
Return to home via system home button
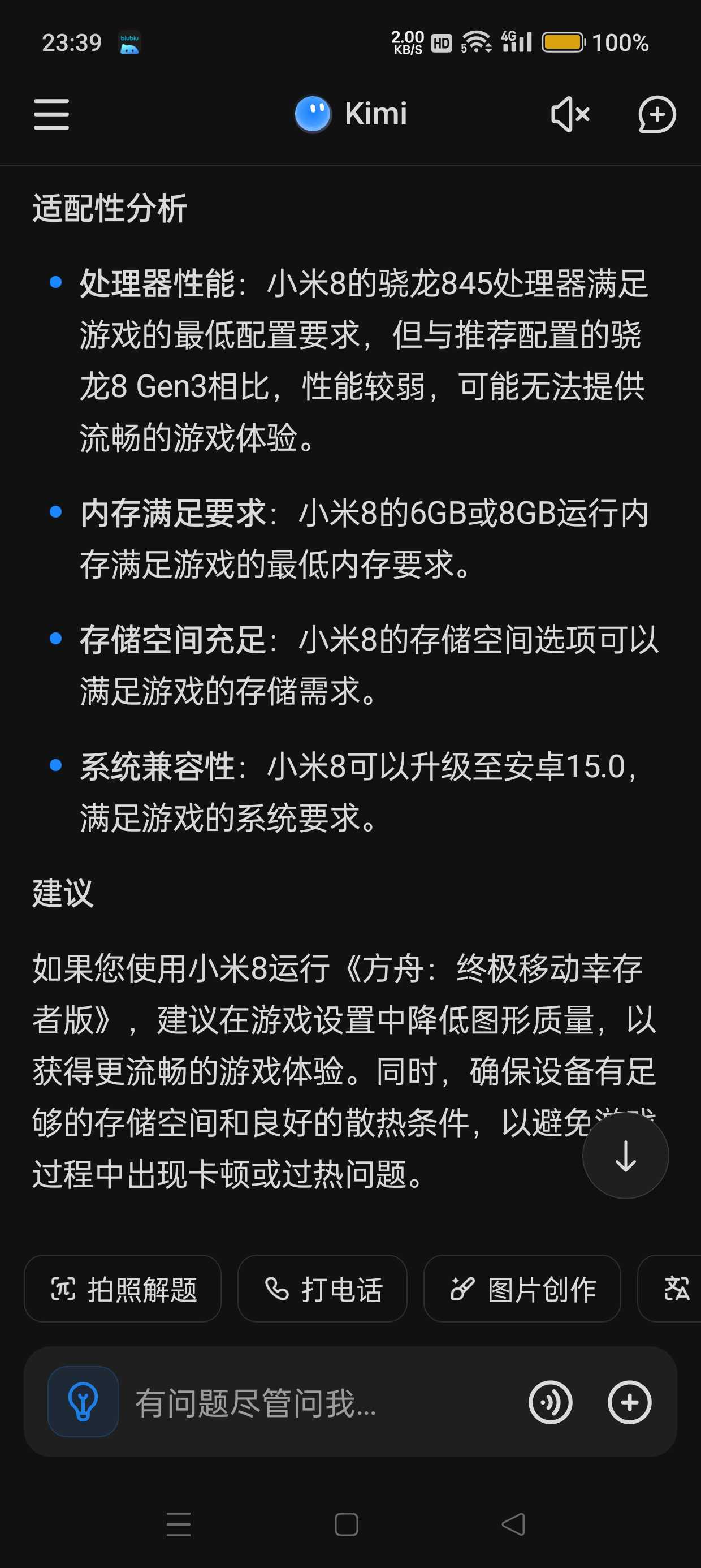346,1524
